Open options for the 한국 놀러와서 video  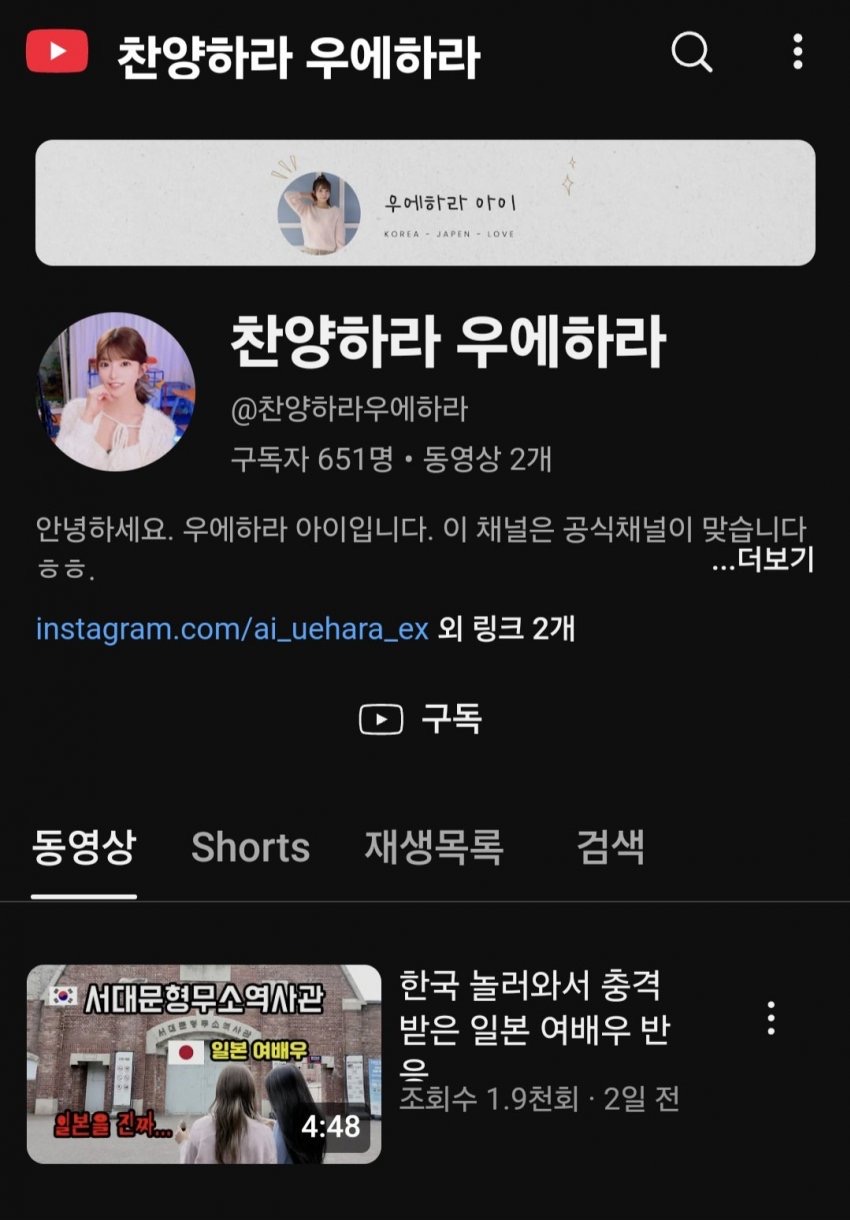pos(771,1018)
